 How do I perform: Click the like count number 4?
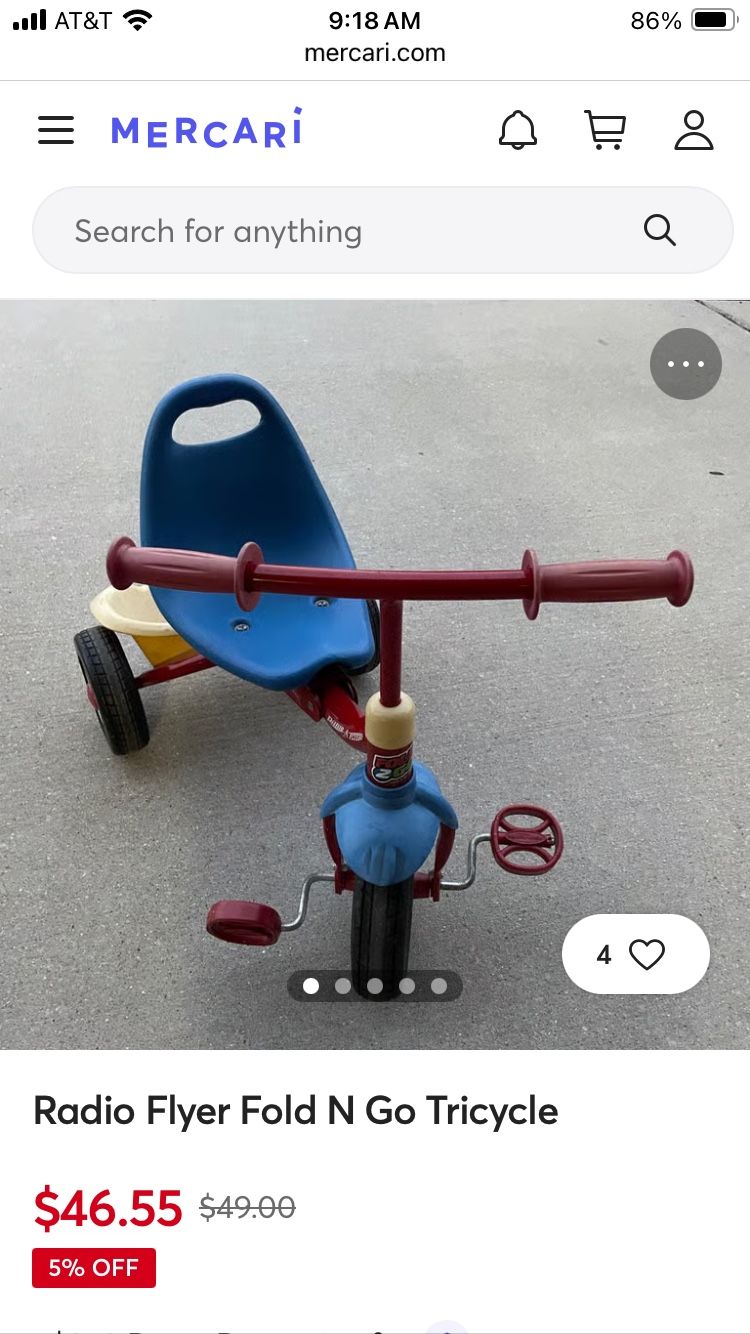coord(603,954)
